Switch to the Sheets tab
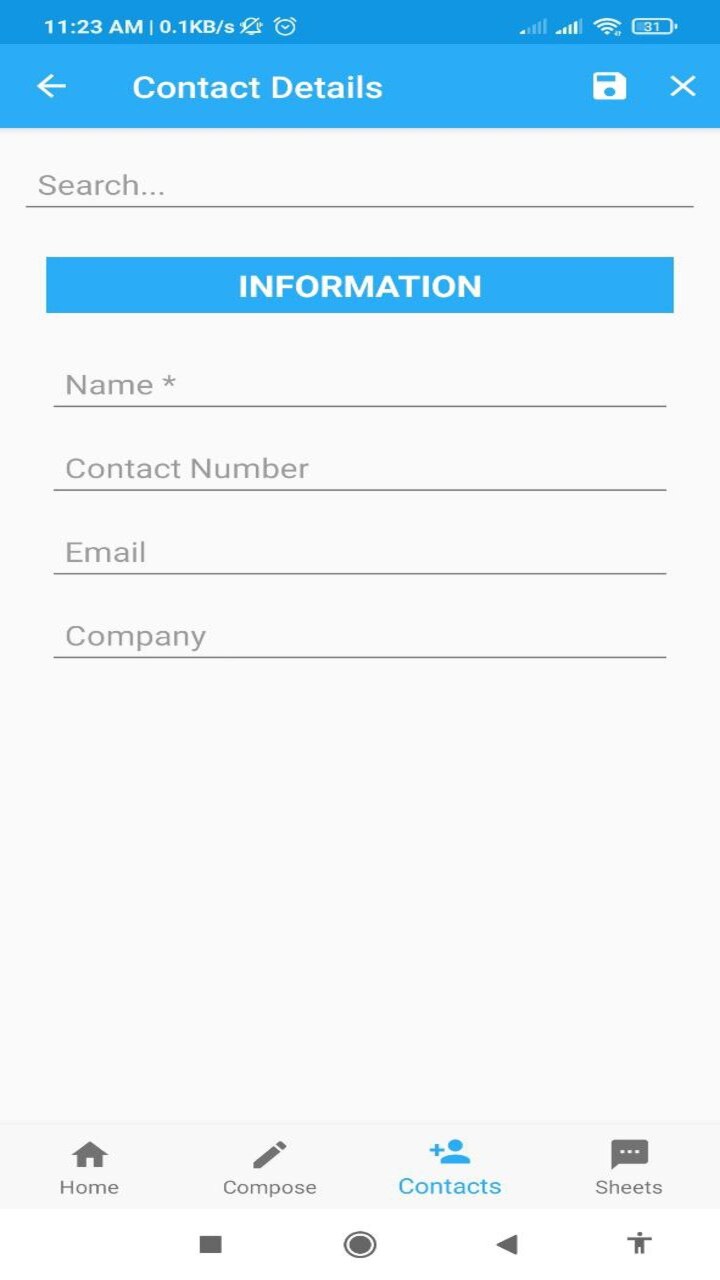 click(x=629, y=1167)
